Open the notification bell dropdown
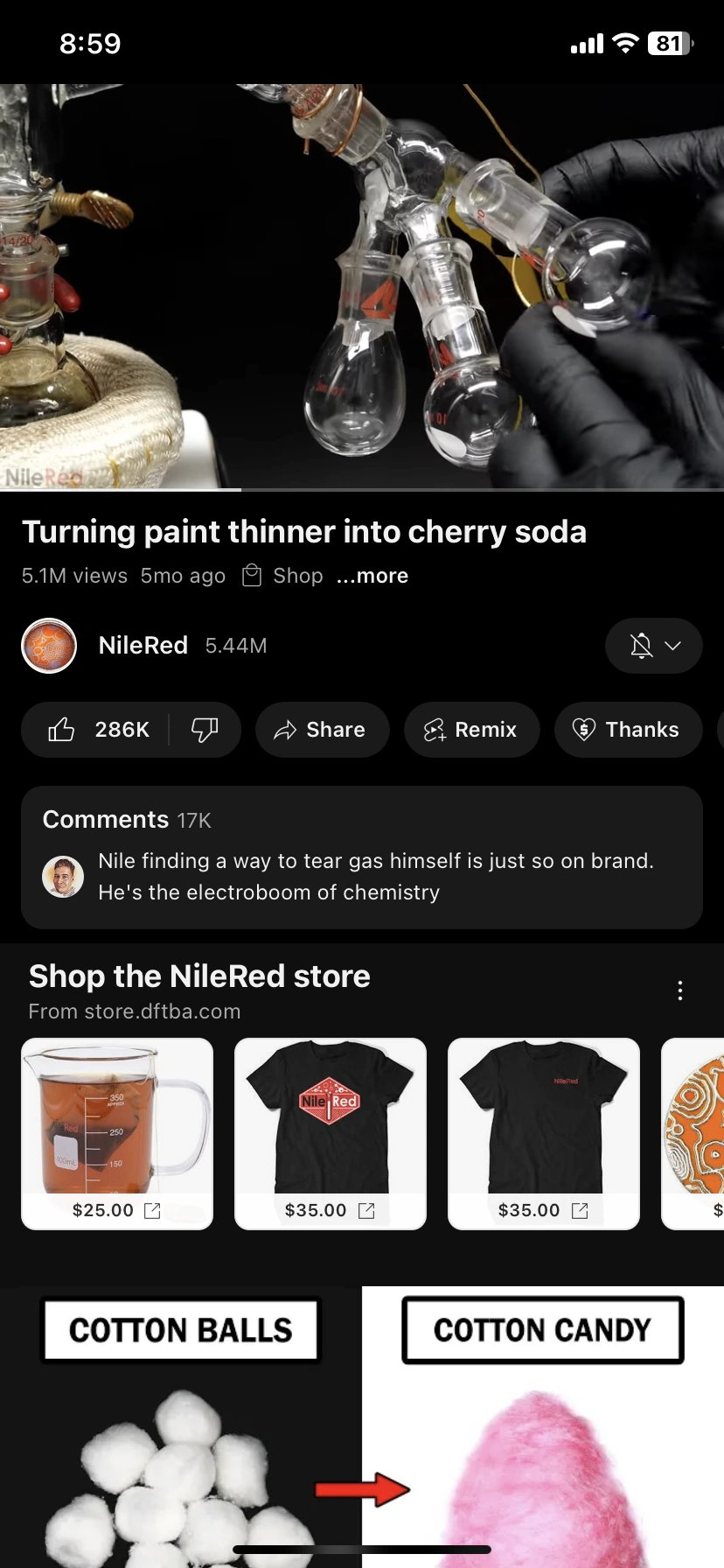This screenshot has height=1568, width=724. [653, 646]
